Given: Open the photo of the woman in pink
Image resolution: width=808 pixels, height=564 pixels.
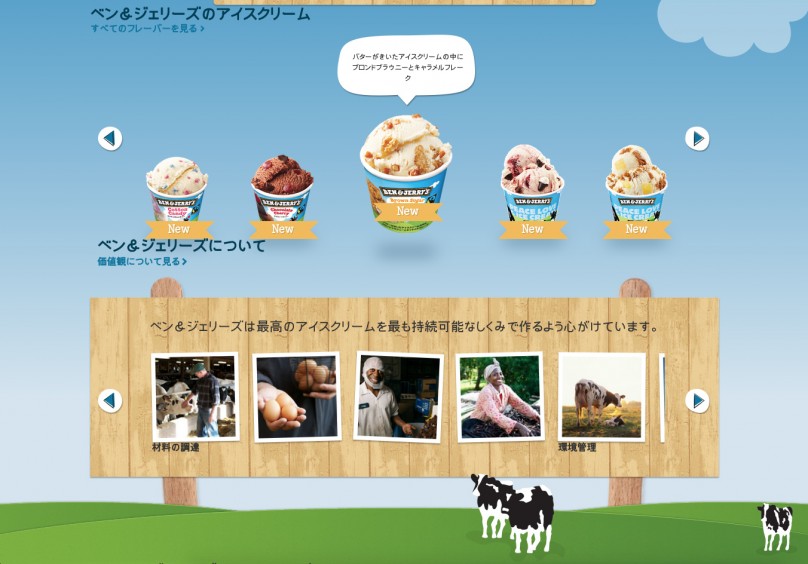Looking at the screenshot, I should coord(500,397).
